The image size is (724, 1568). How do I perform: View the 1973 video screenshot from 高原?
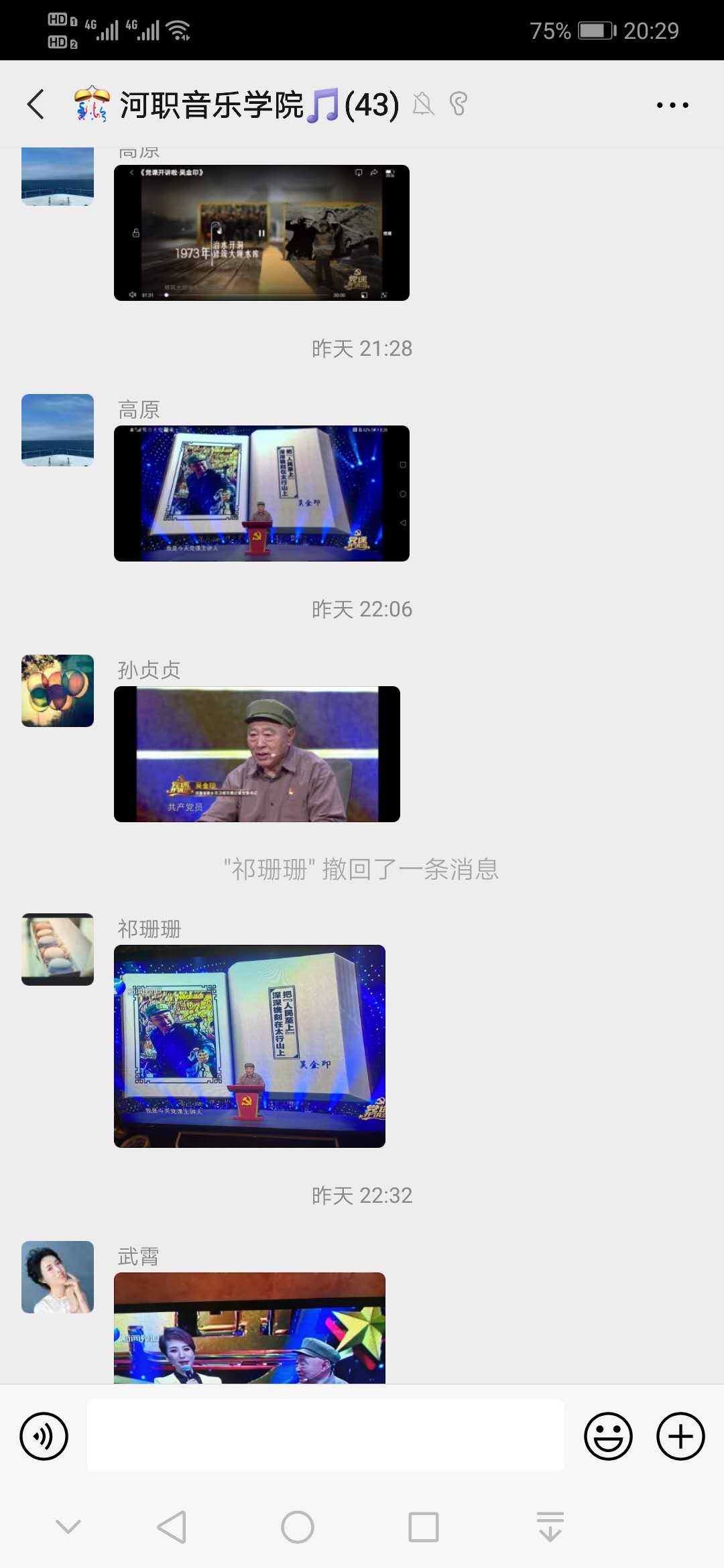tap(261, 233)
